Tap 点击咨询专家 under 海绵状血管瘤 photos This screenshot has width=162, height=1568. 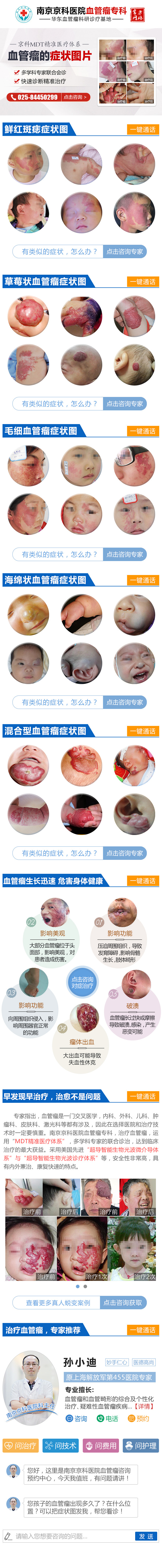(125, 702)
